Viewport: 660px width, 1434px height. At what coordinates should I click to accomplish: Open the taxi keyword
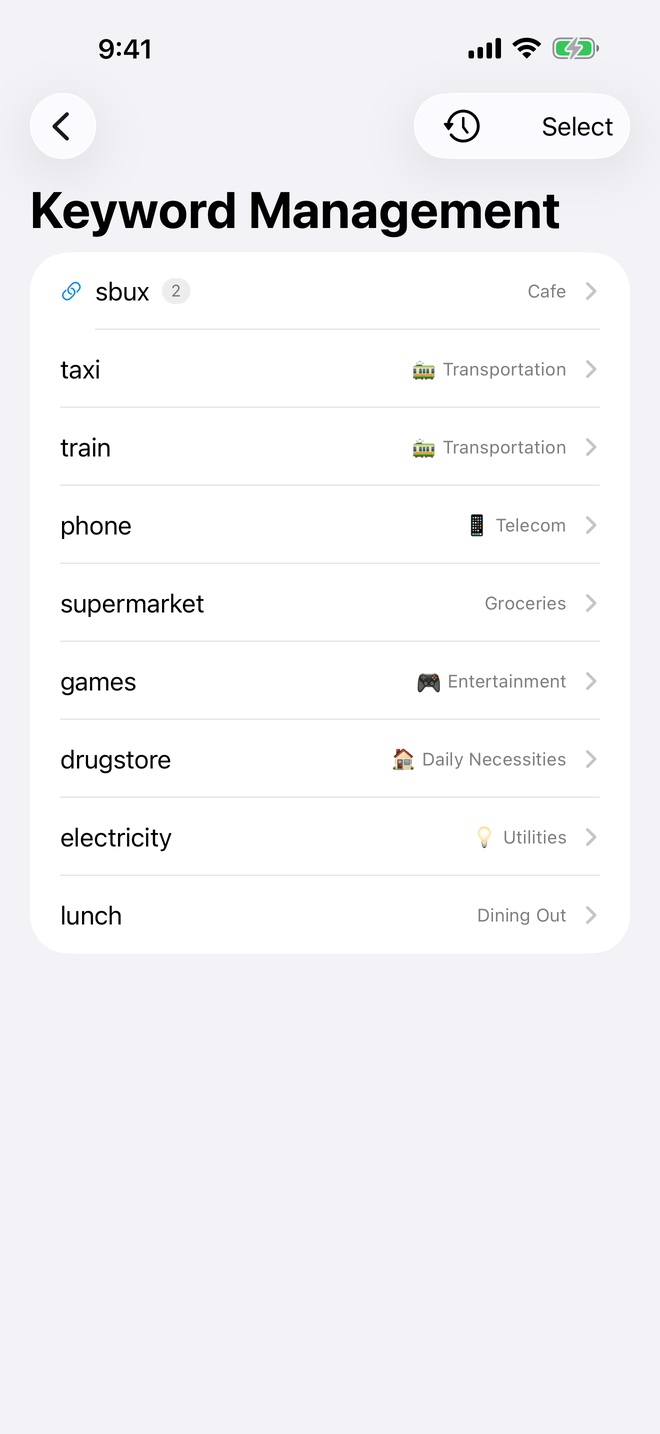point(330,369)
